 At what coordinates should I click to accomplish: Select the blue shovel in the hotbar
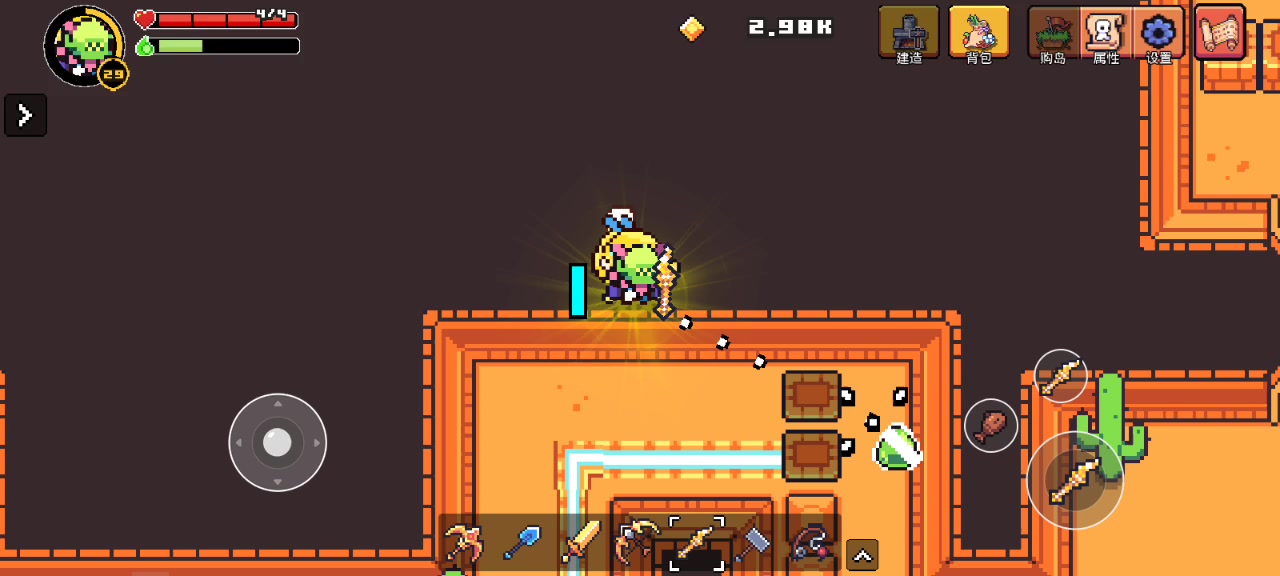tap(522, 543)
